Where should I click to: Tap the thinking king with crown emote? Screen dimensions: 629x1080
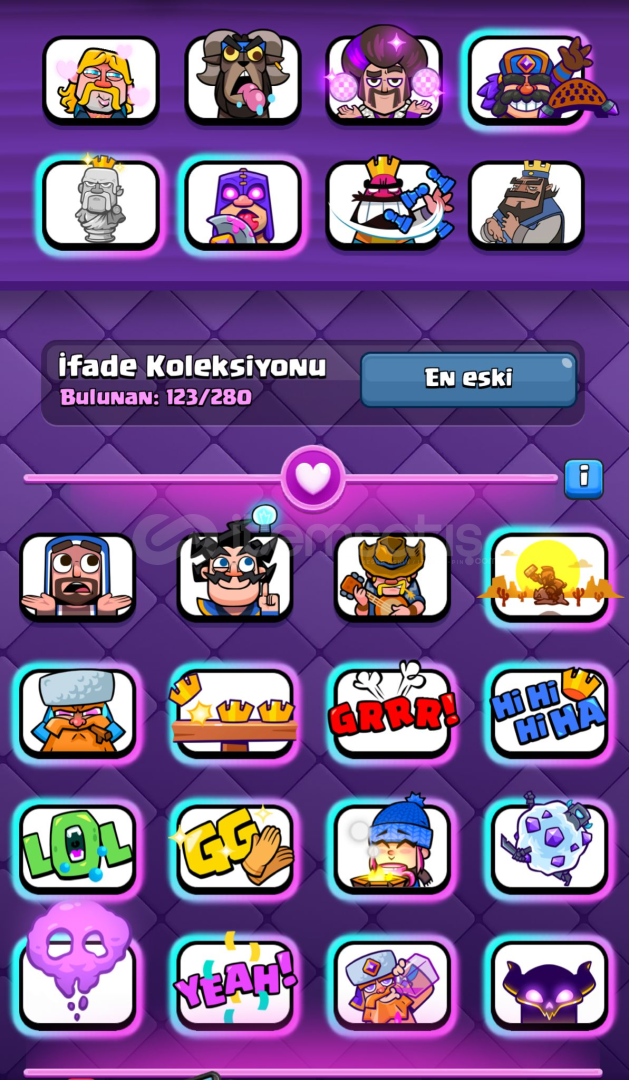click(526, 205)
